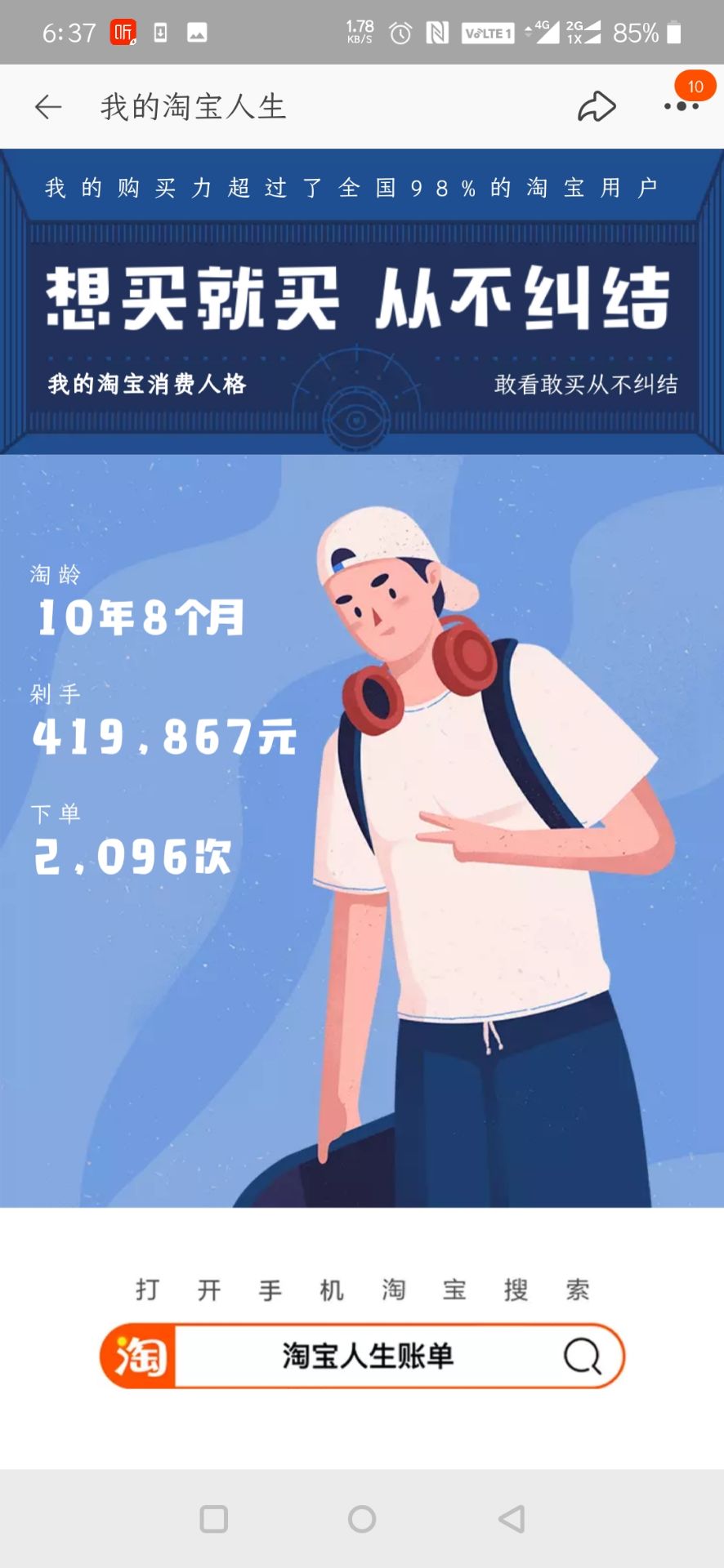The image size is (724, 1568).
Task: Open recent apps from navigation bar
Action: [x=214, y=1519]
